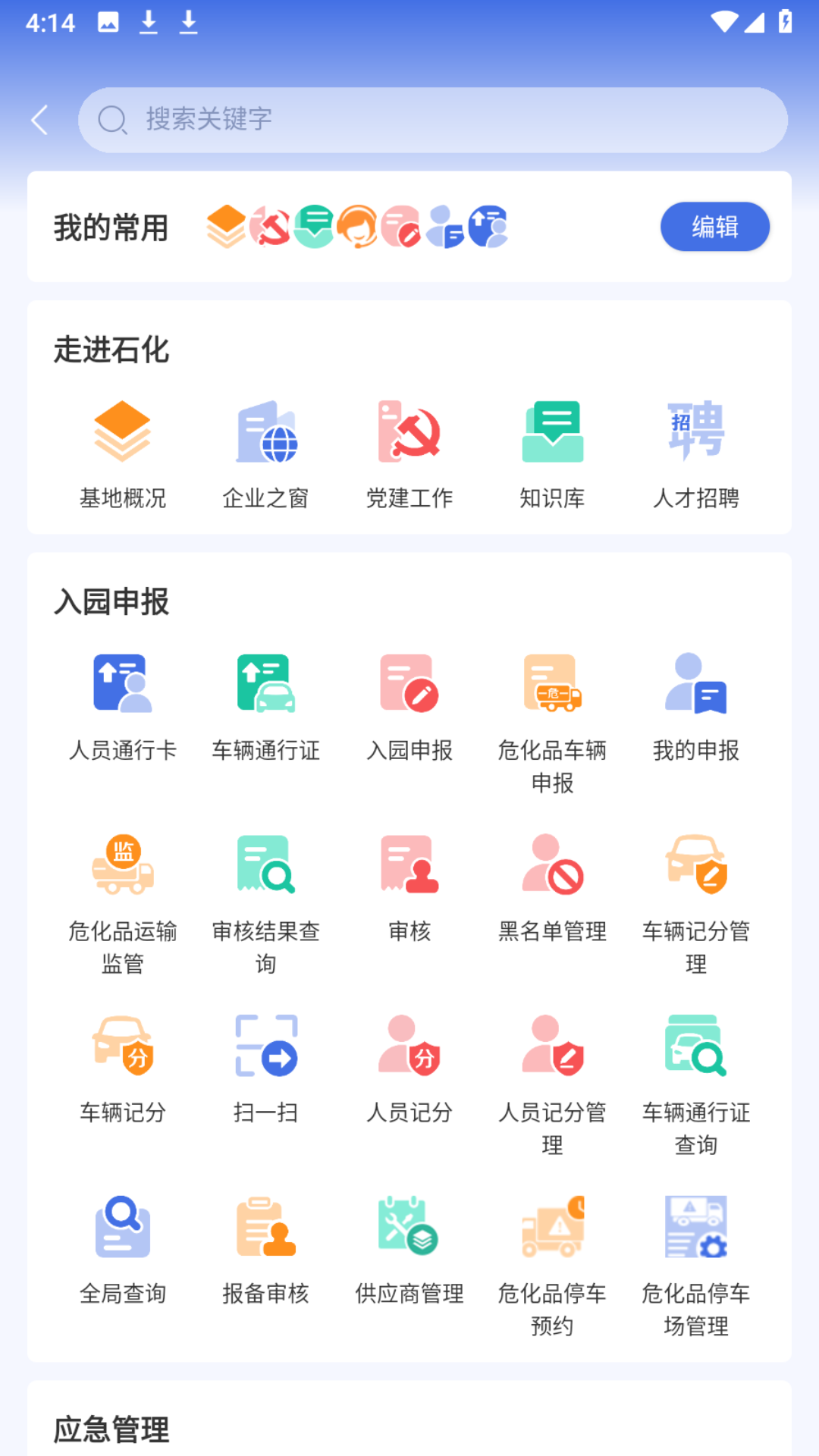Open the 基地概况 icon
Image resolution: width=819 pixels, height=1456 pixels.
[x=123, y=449]
